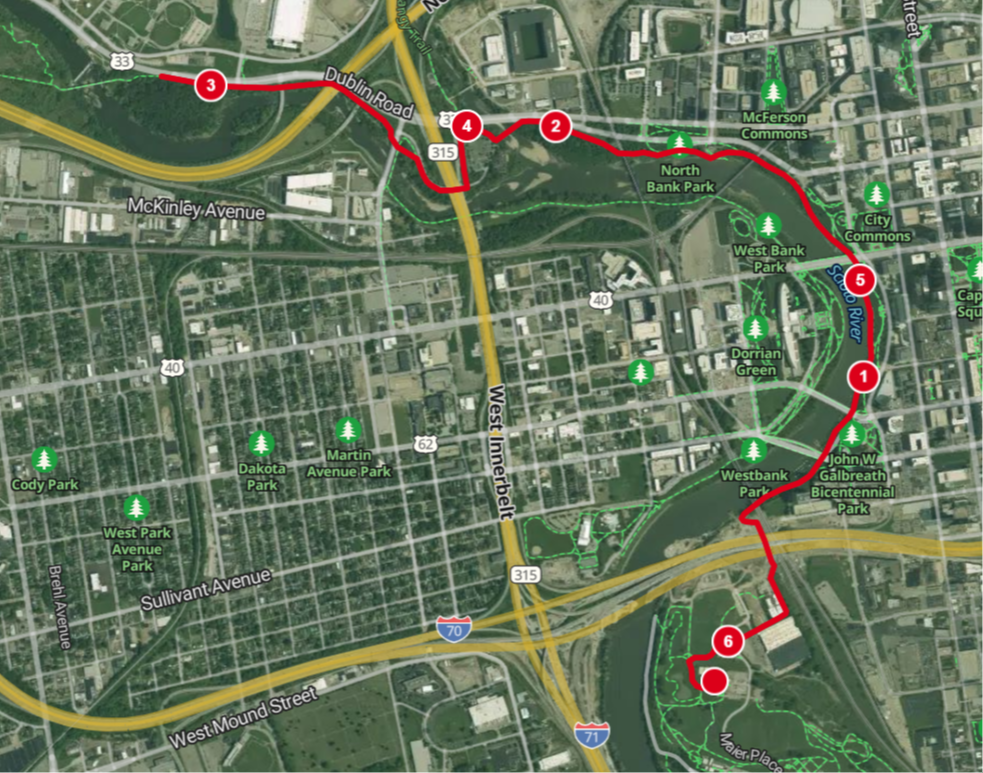This screenshot has height=773, width=983.
Task: Open waypoint marker 3 on Dublin Road
Action: click(210, 85)
